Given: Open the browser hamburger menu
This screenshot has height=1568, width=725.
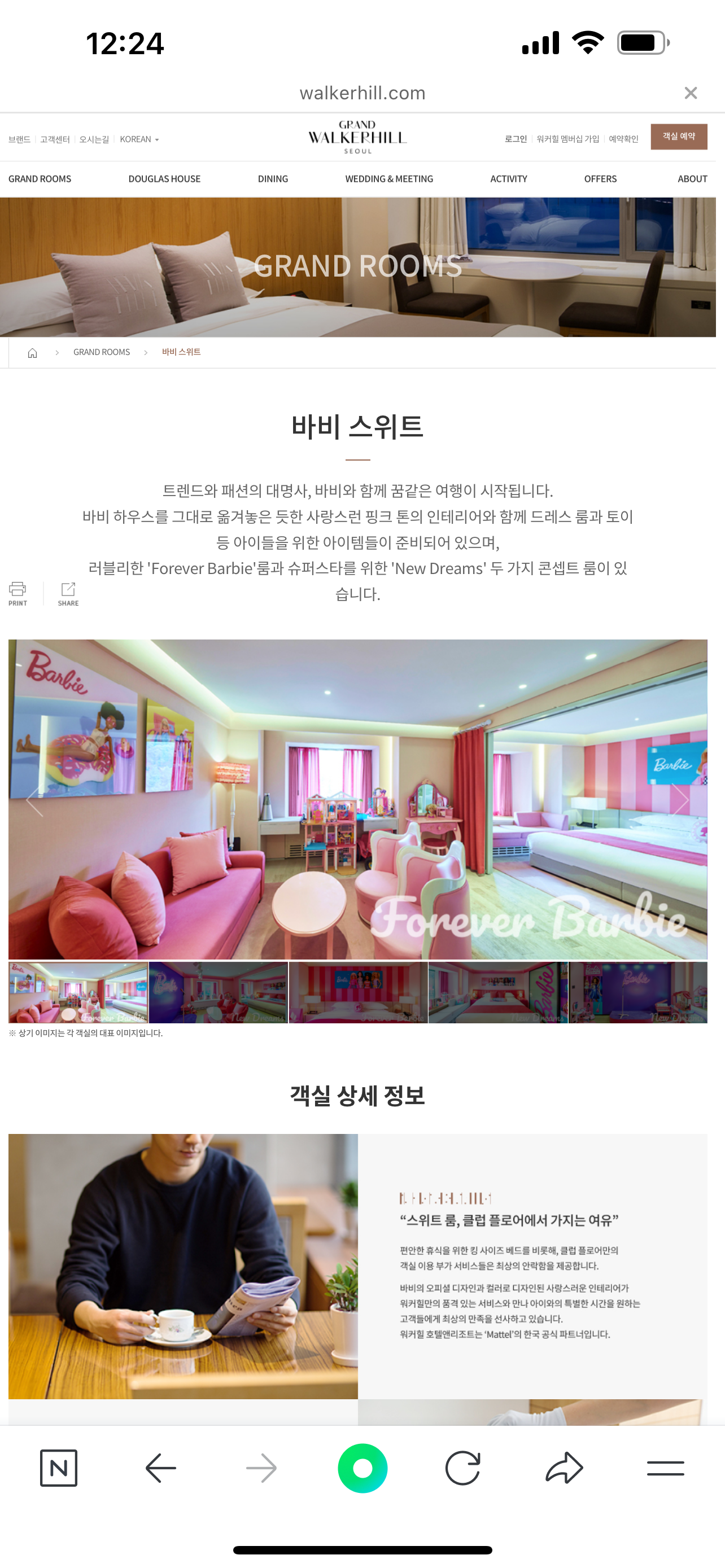Looking at the screenshot, I should [x=665, y=1468].
